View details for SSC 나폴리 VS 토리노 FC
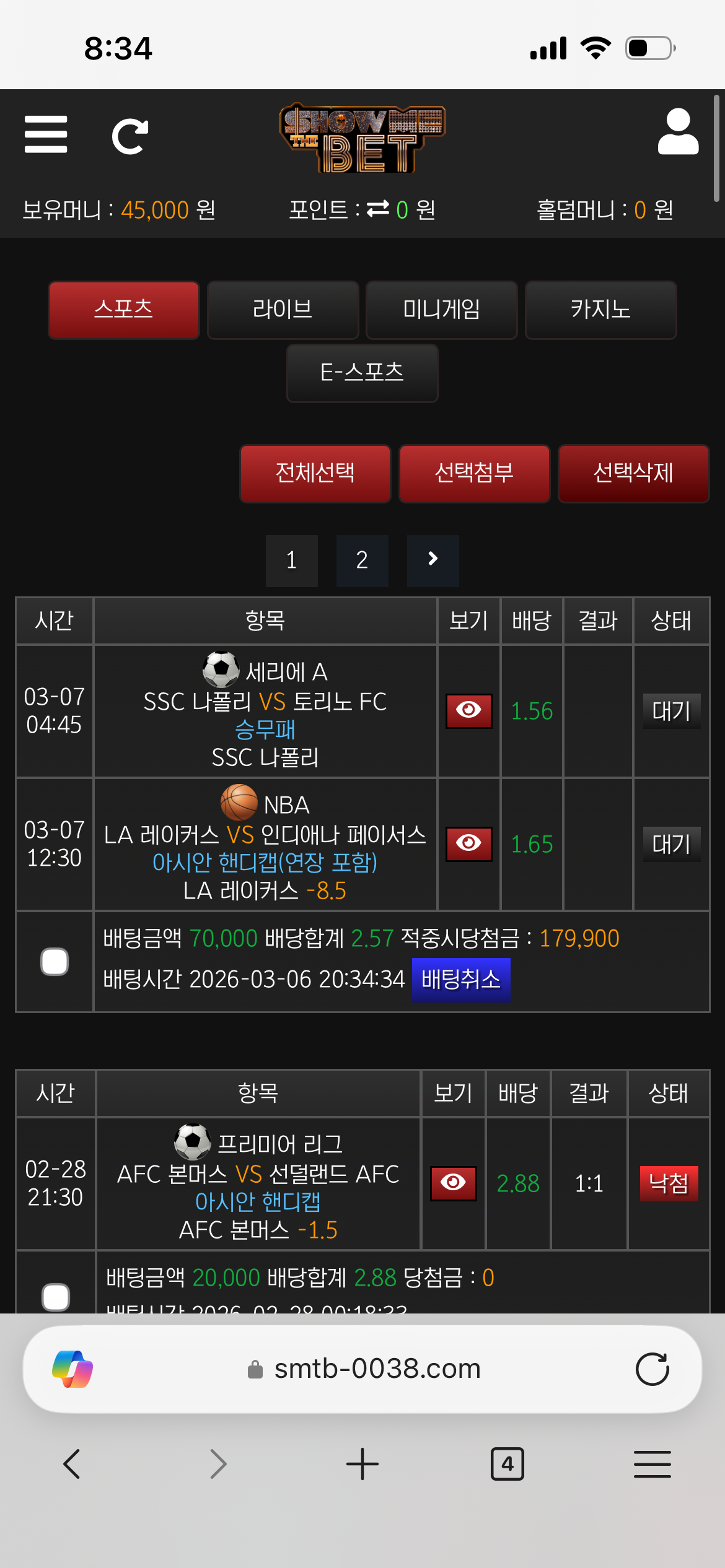 [468, 711]
